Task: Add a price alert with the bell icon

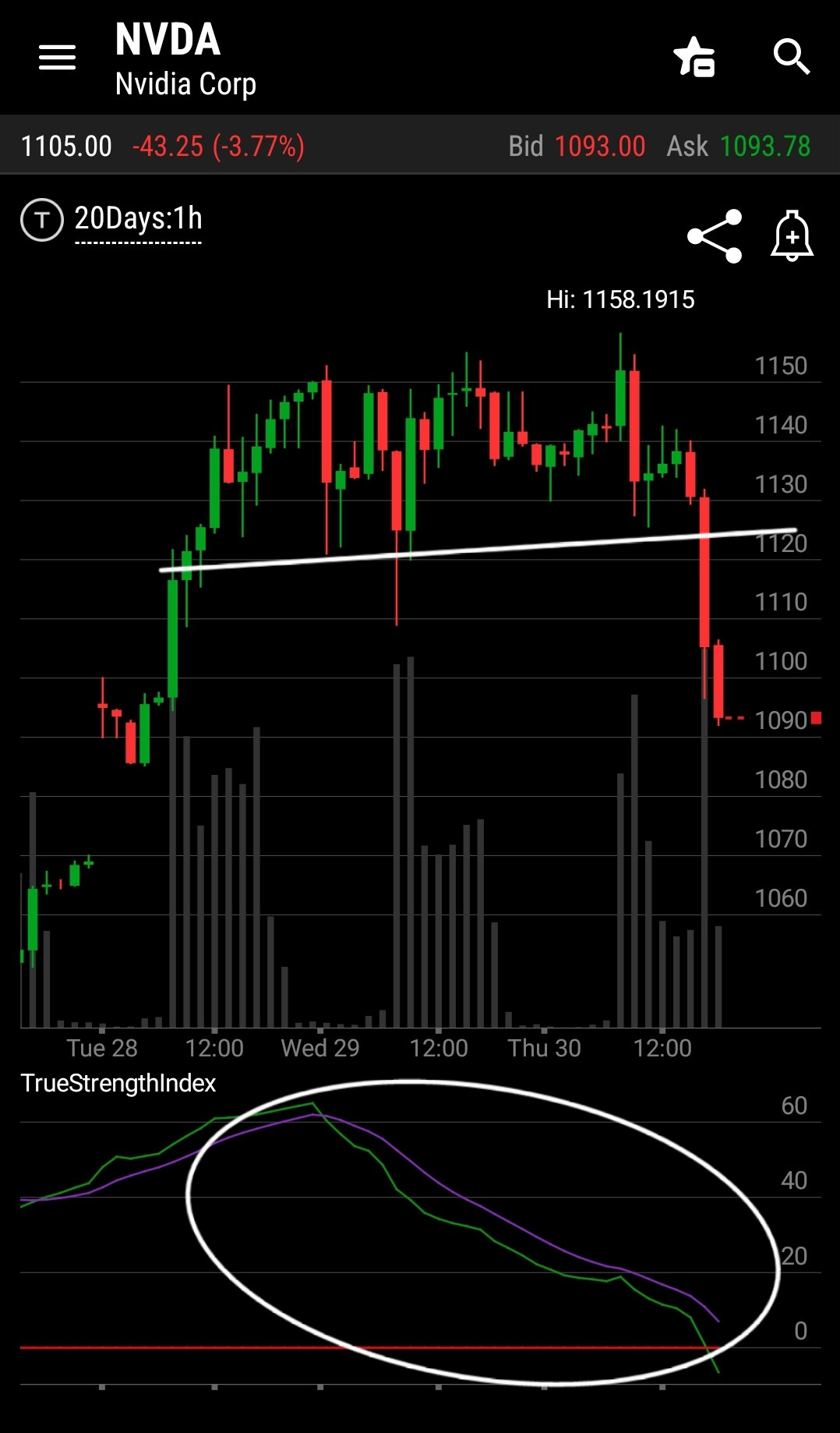Action: point(792,235)
